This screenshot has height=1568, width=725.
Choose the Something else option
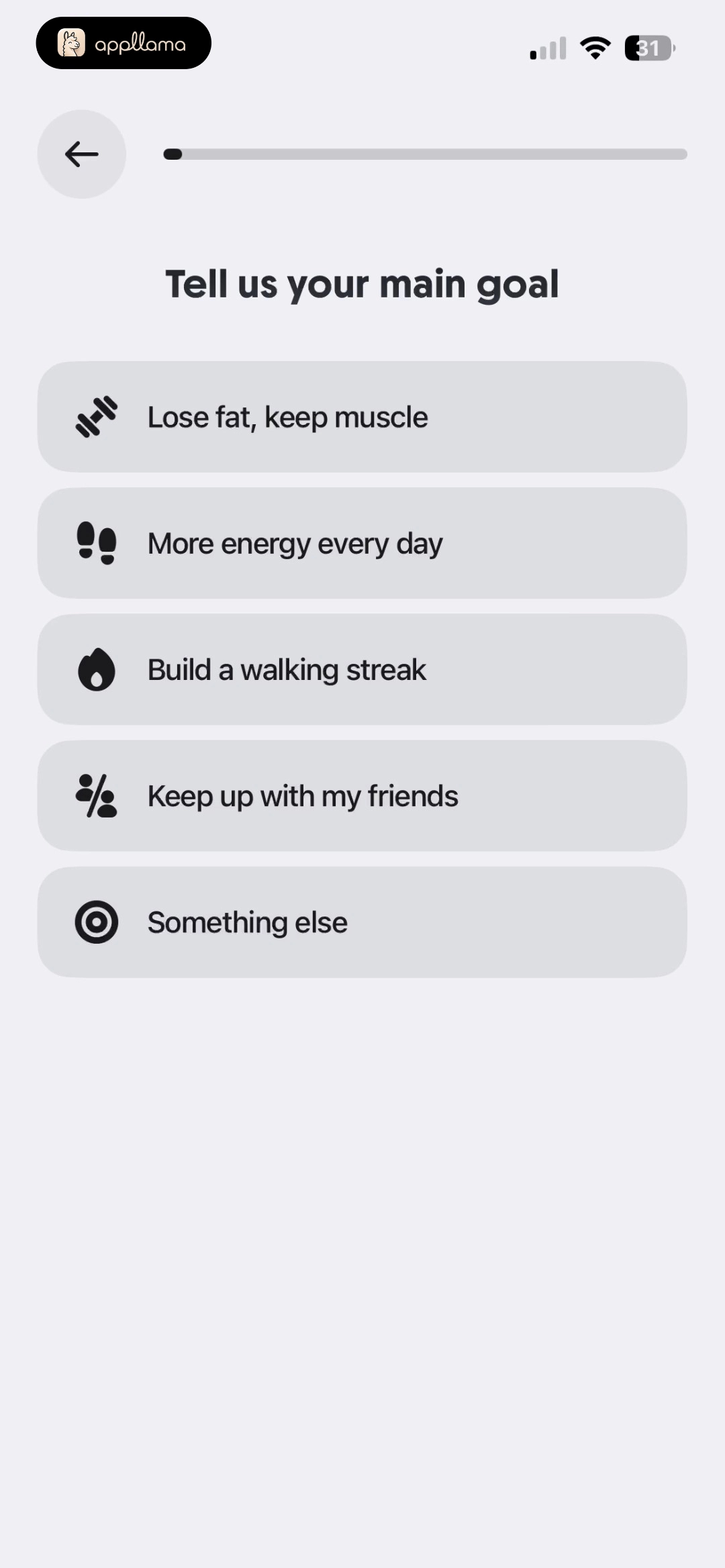(362, 922)
